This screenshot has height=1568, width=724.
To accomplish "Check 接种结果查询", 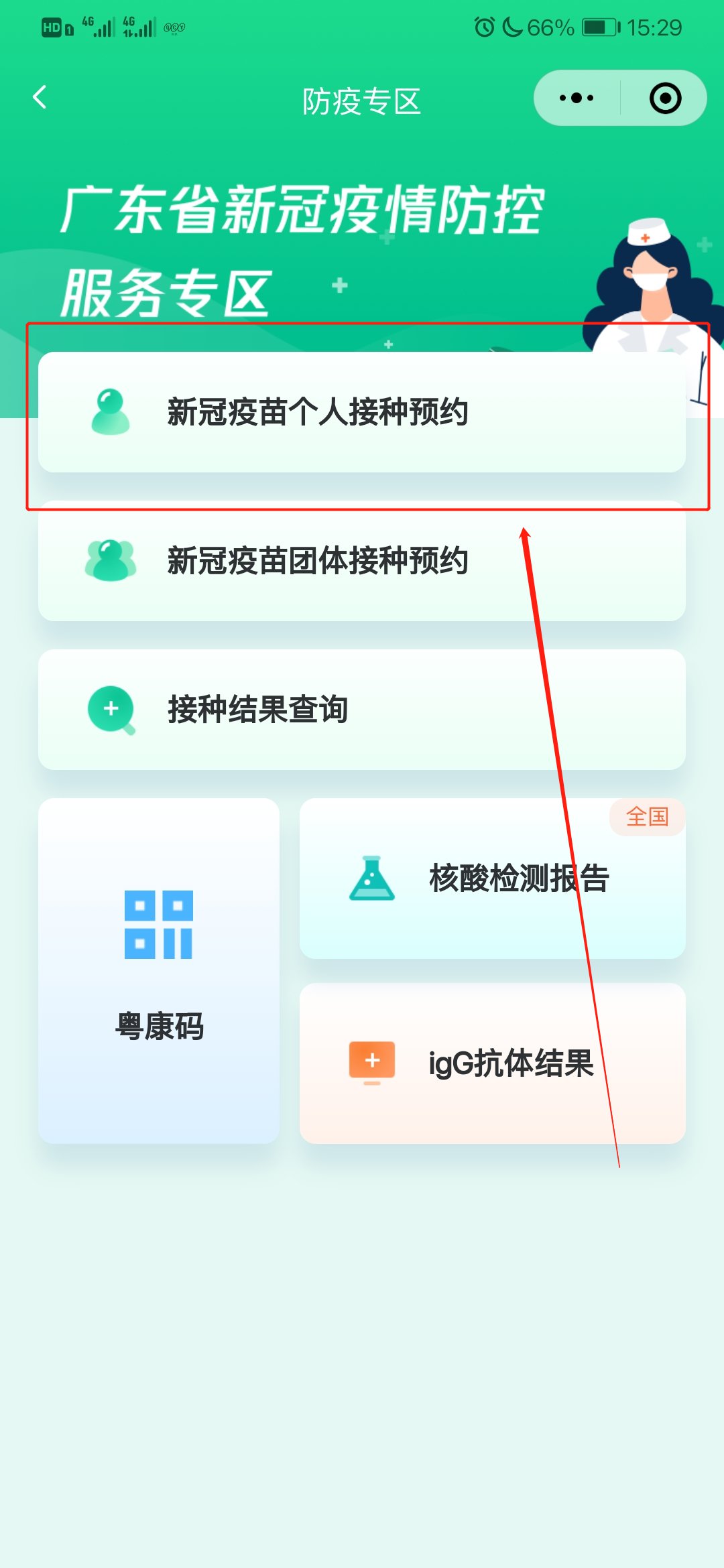I will pos(362,710).
